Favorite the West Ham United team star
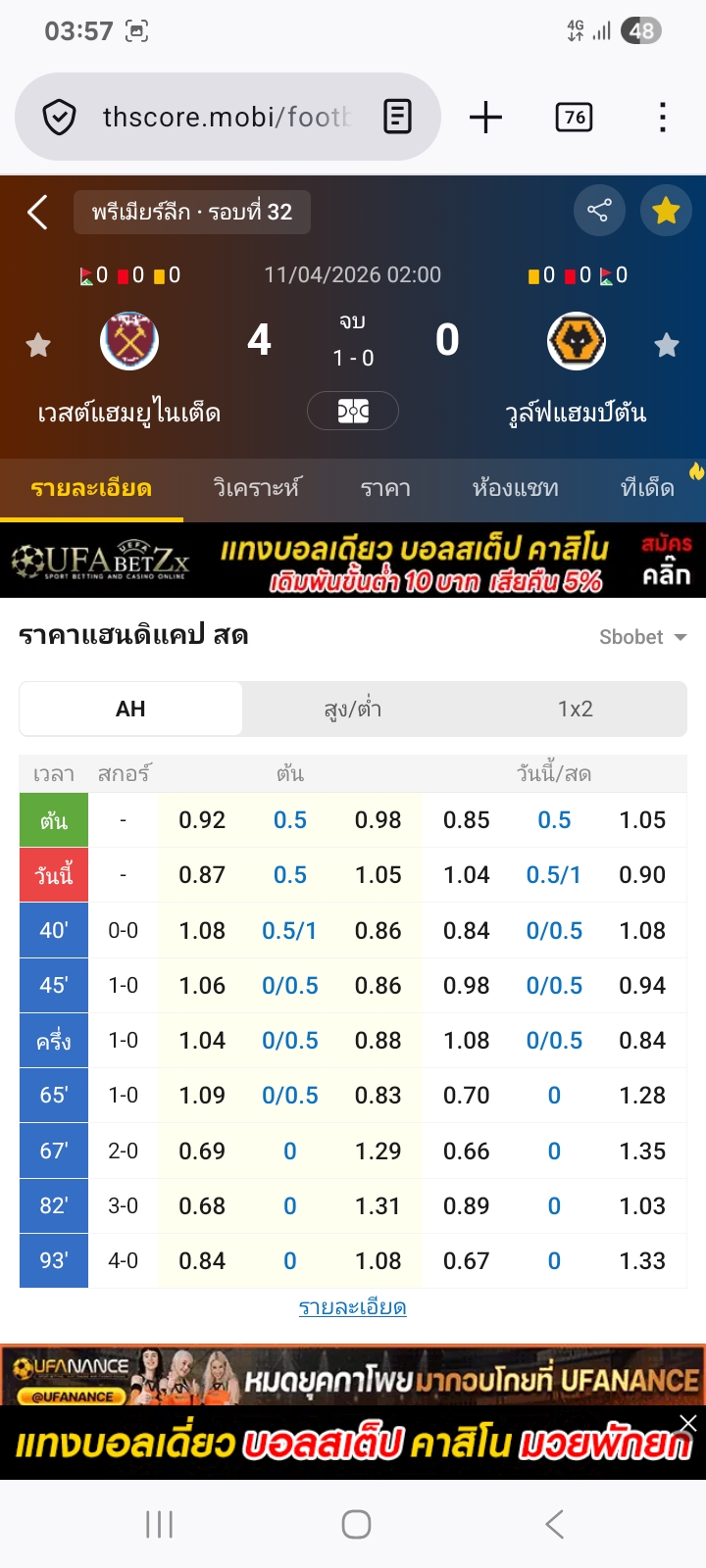 38,345
